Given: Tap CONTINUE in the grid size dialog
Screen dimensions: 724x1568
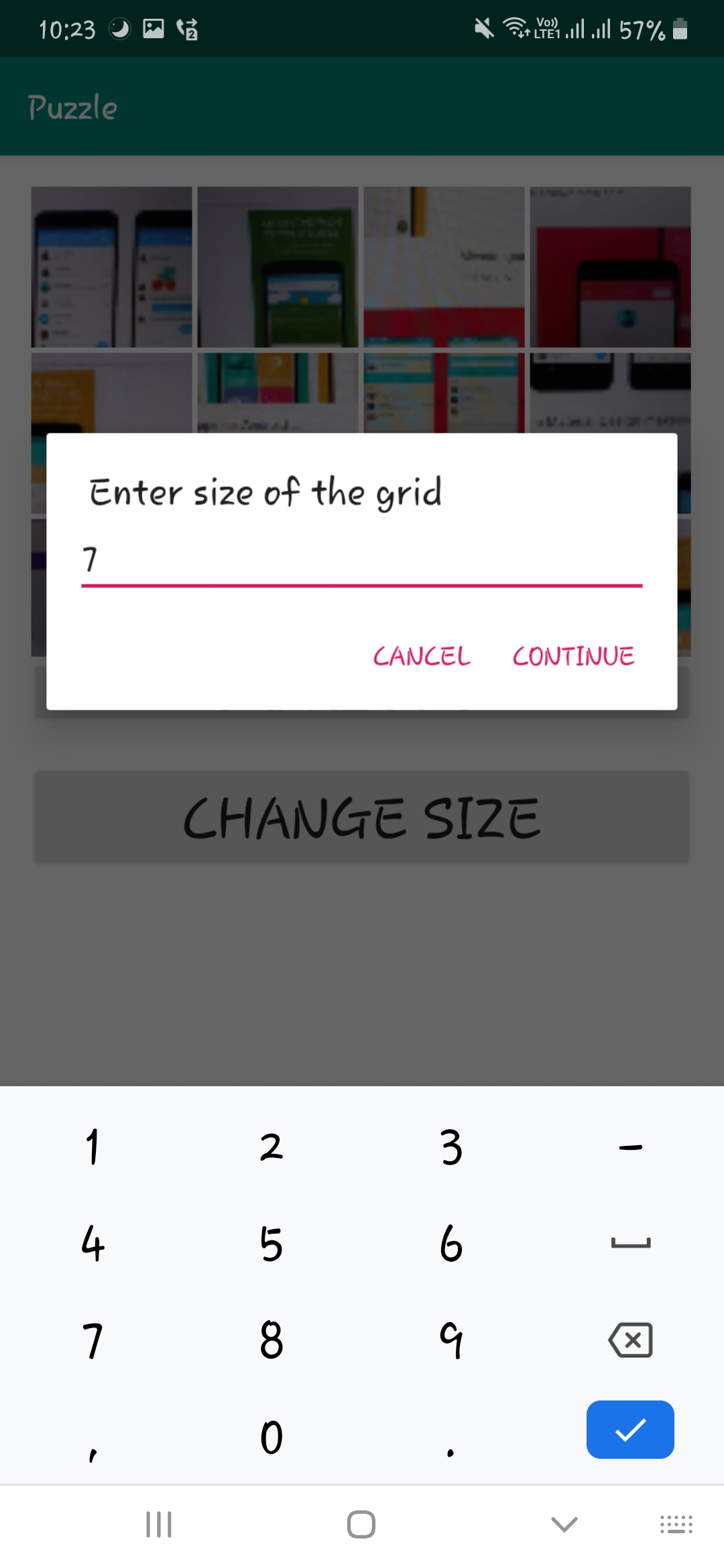Looking at the screenshot, I should click(x=573, y=656).
